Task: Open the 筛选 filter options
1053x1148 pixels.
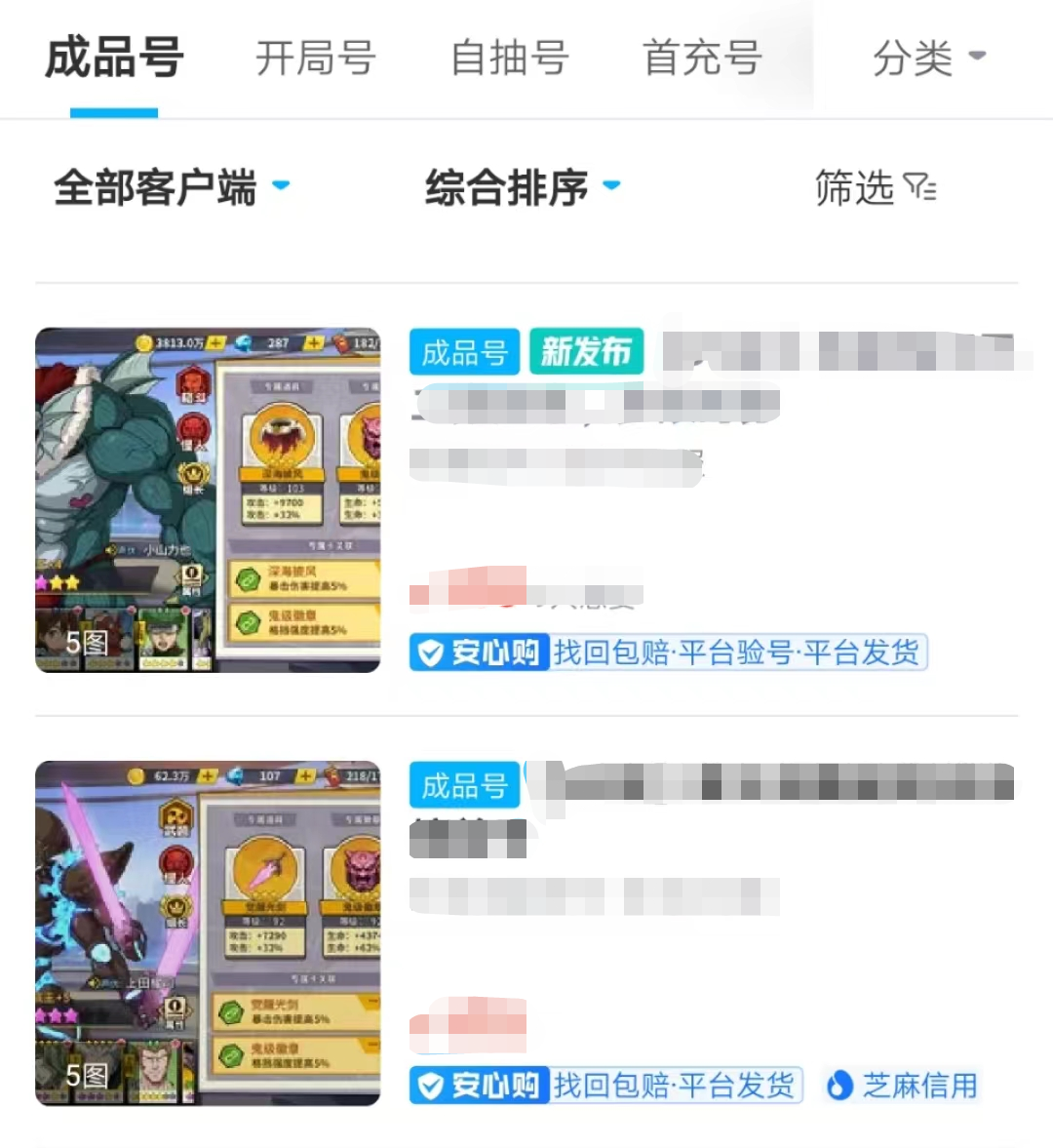Action: click(875, 187)
